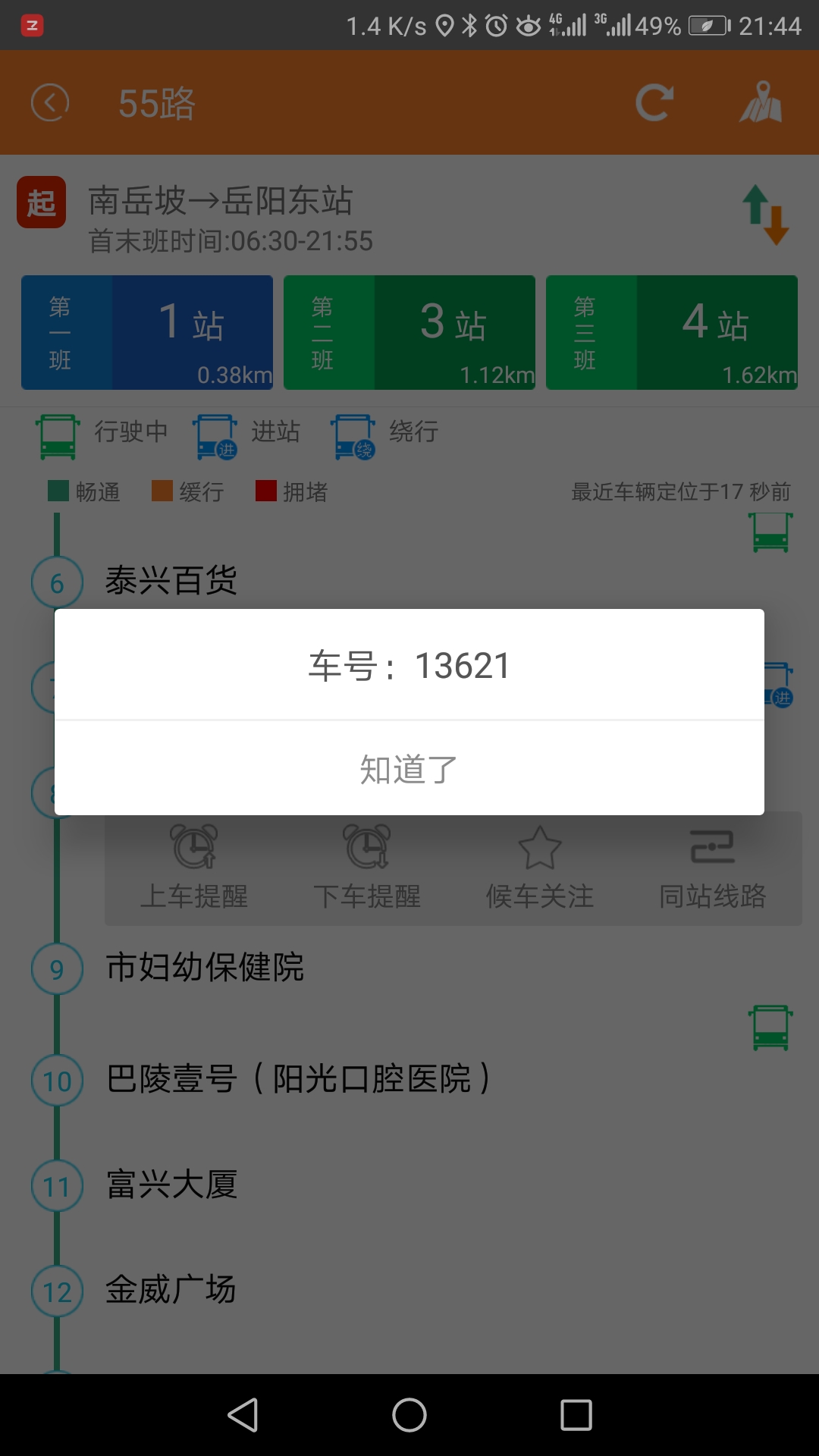The image size is (819, 1456).
Task: Dismiss the dialog with 知道了
Action: [409, 769]
